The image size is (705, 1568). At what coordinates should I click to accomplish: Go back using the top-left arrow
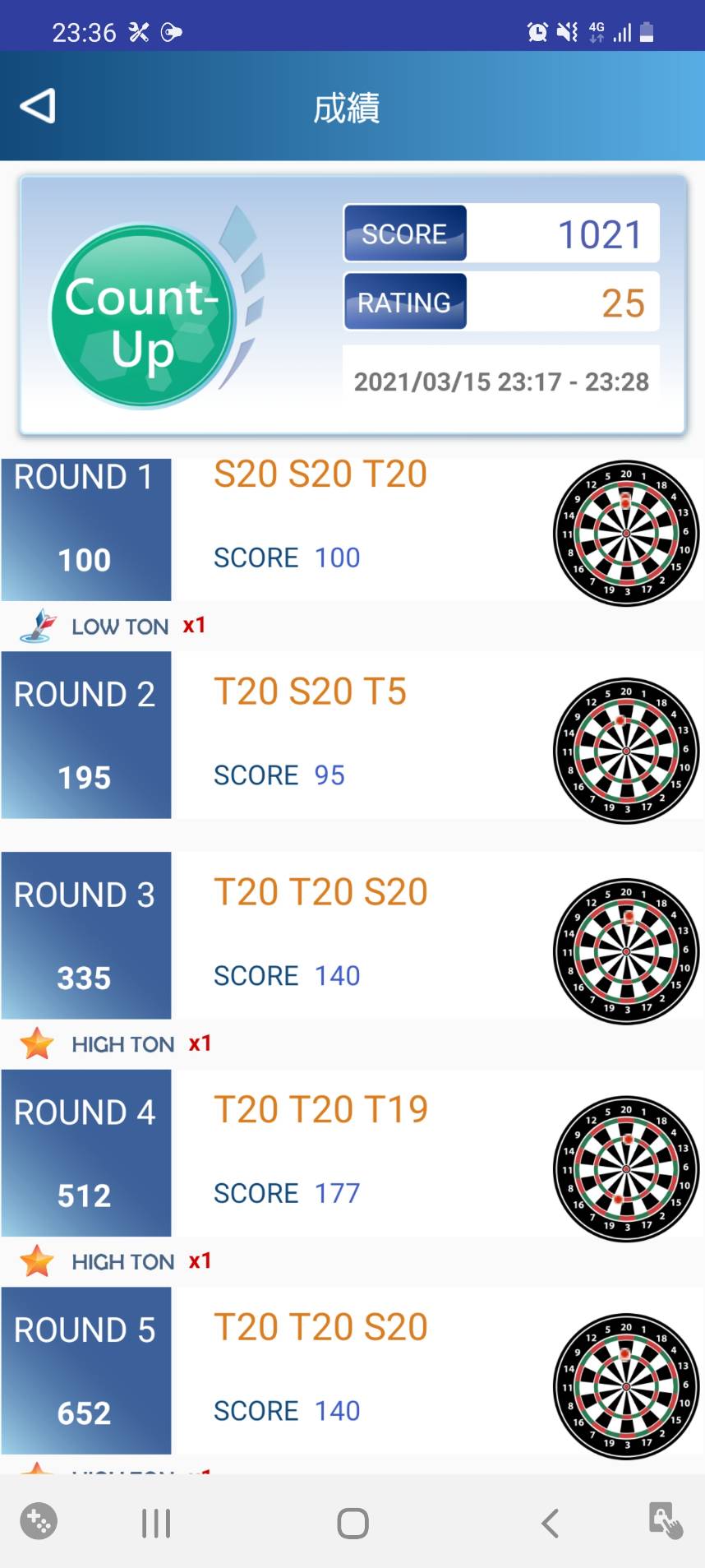(38, 106)
